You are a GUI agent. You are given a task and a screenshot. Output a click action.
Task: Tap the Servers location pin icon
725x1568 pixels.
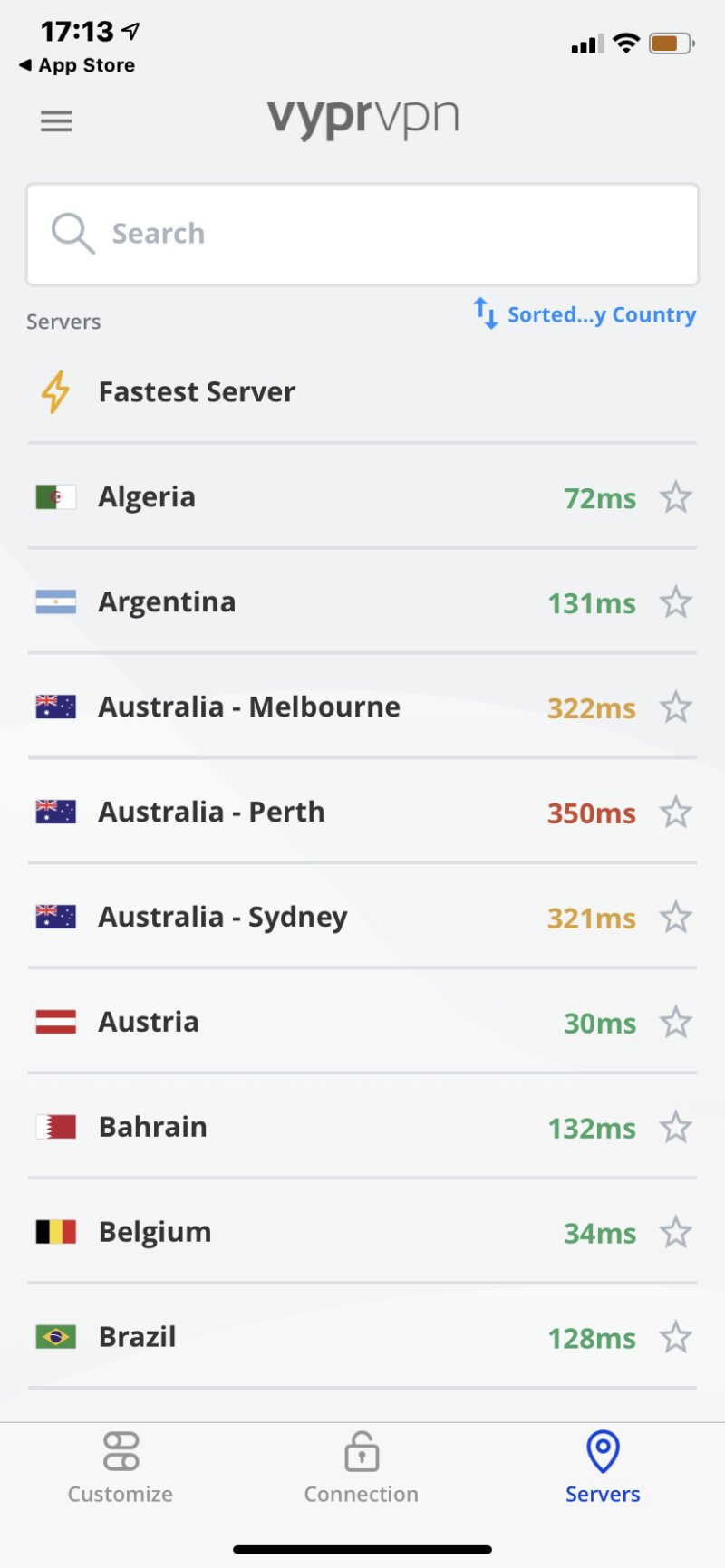pos(603,1452)
